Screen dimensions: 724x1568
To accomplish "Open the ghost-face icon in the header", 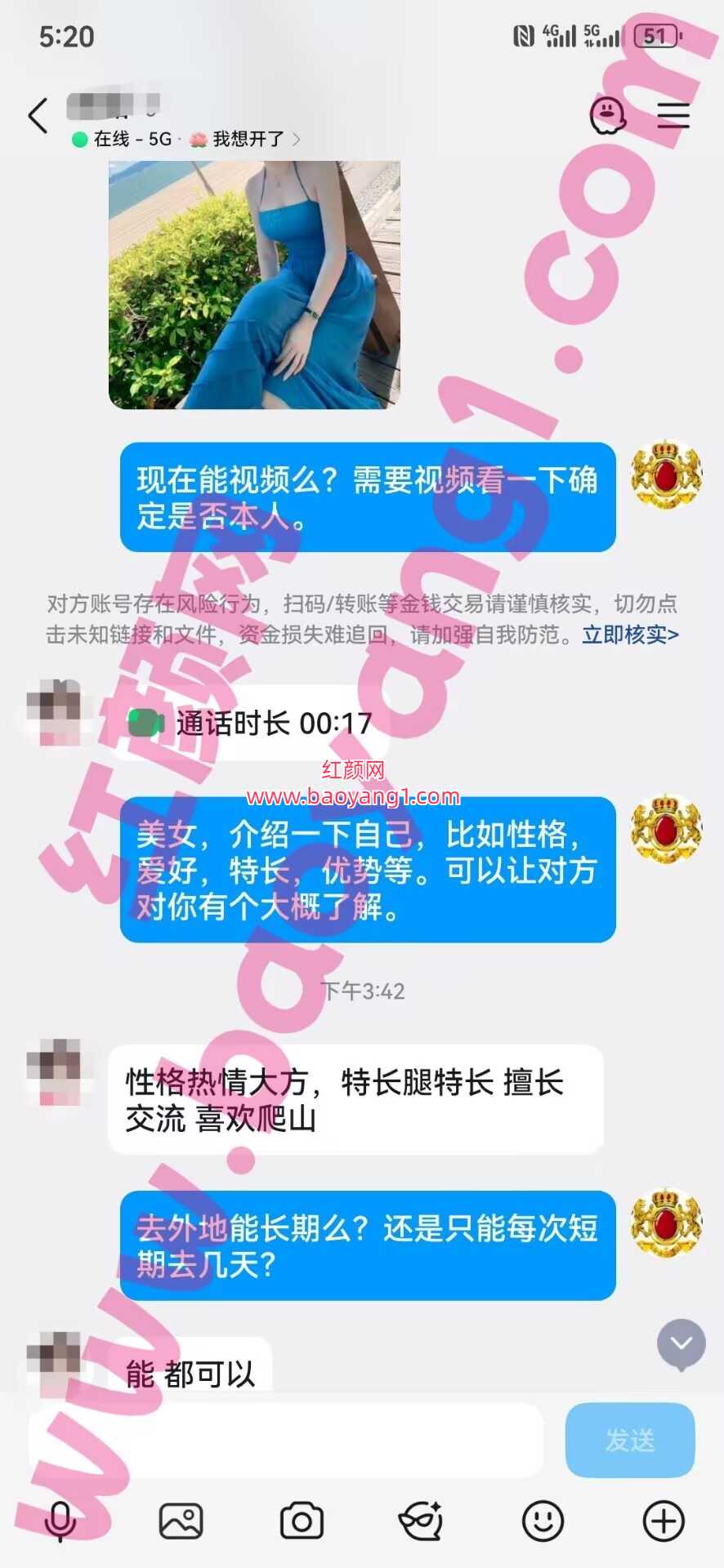I will coord(607,116).
